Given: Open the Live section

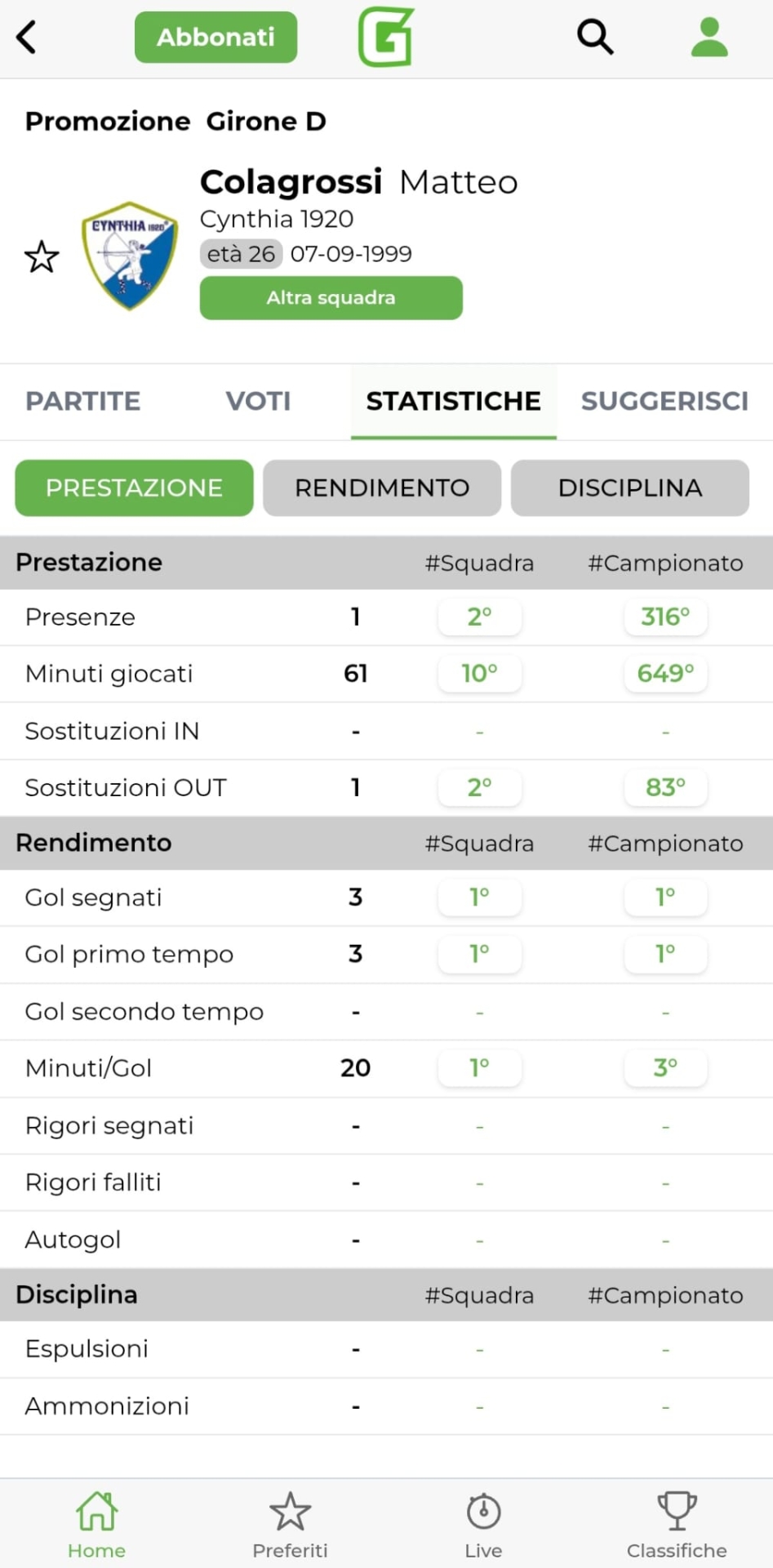Looking at the screenshot, I should (x=483, y=1524).
